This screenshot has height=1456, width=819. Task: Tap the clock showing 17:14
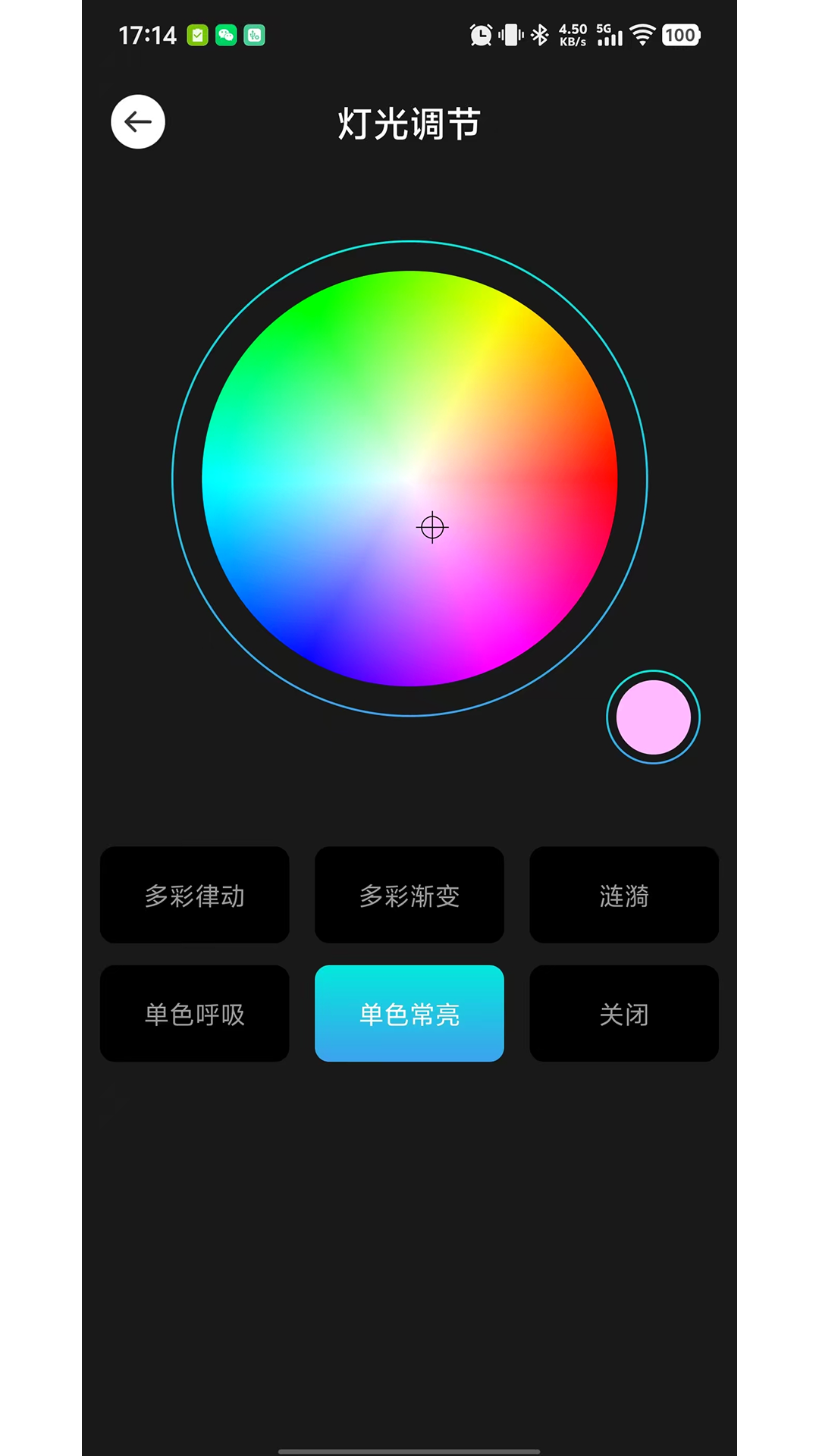(149, 35)
